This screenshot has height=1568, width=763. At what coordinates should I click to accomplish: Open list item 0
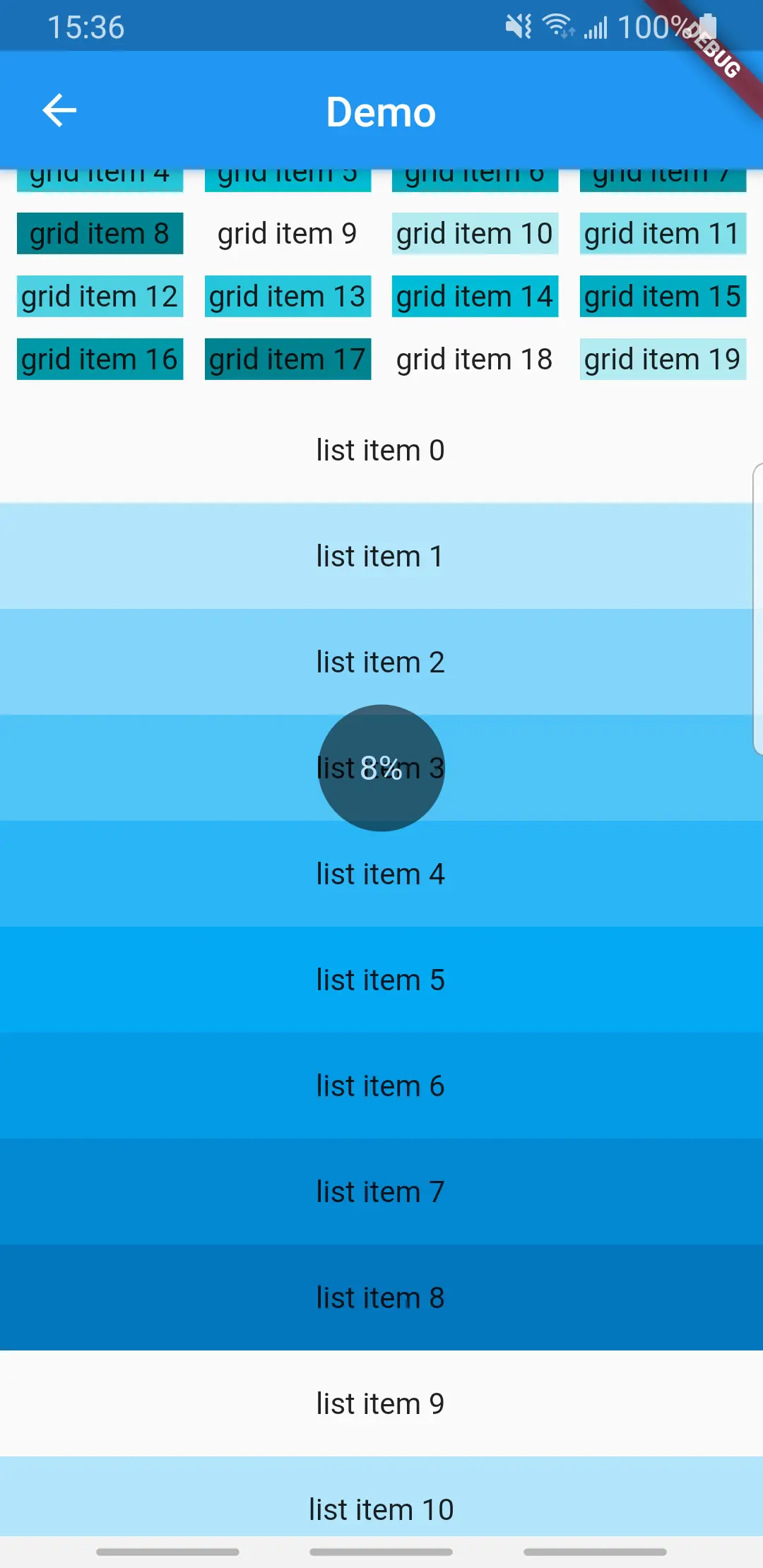coord(380,450)
